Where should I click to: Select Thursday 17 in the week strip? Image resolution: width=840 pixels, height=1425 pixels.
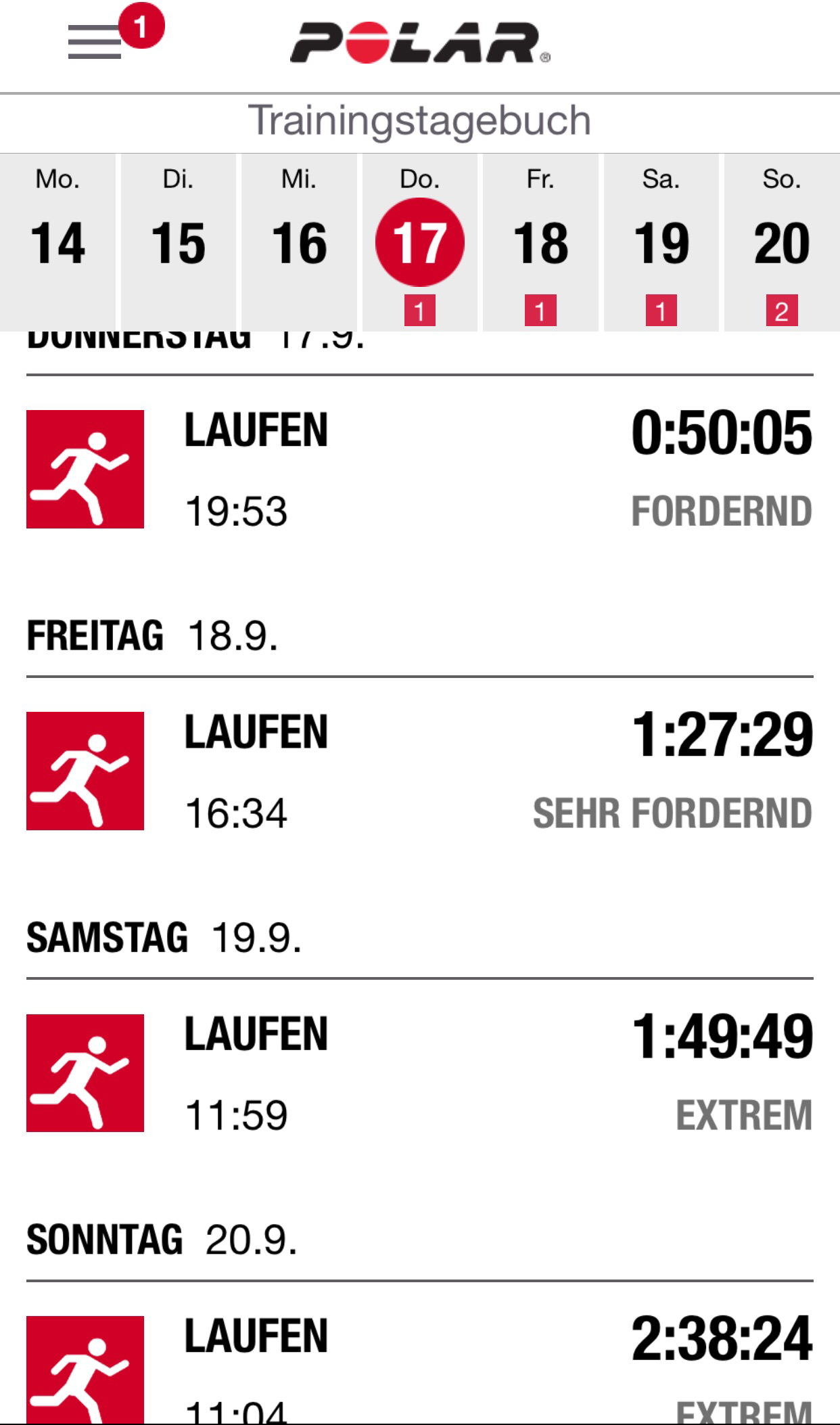(420, 242)
